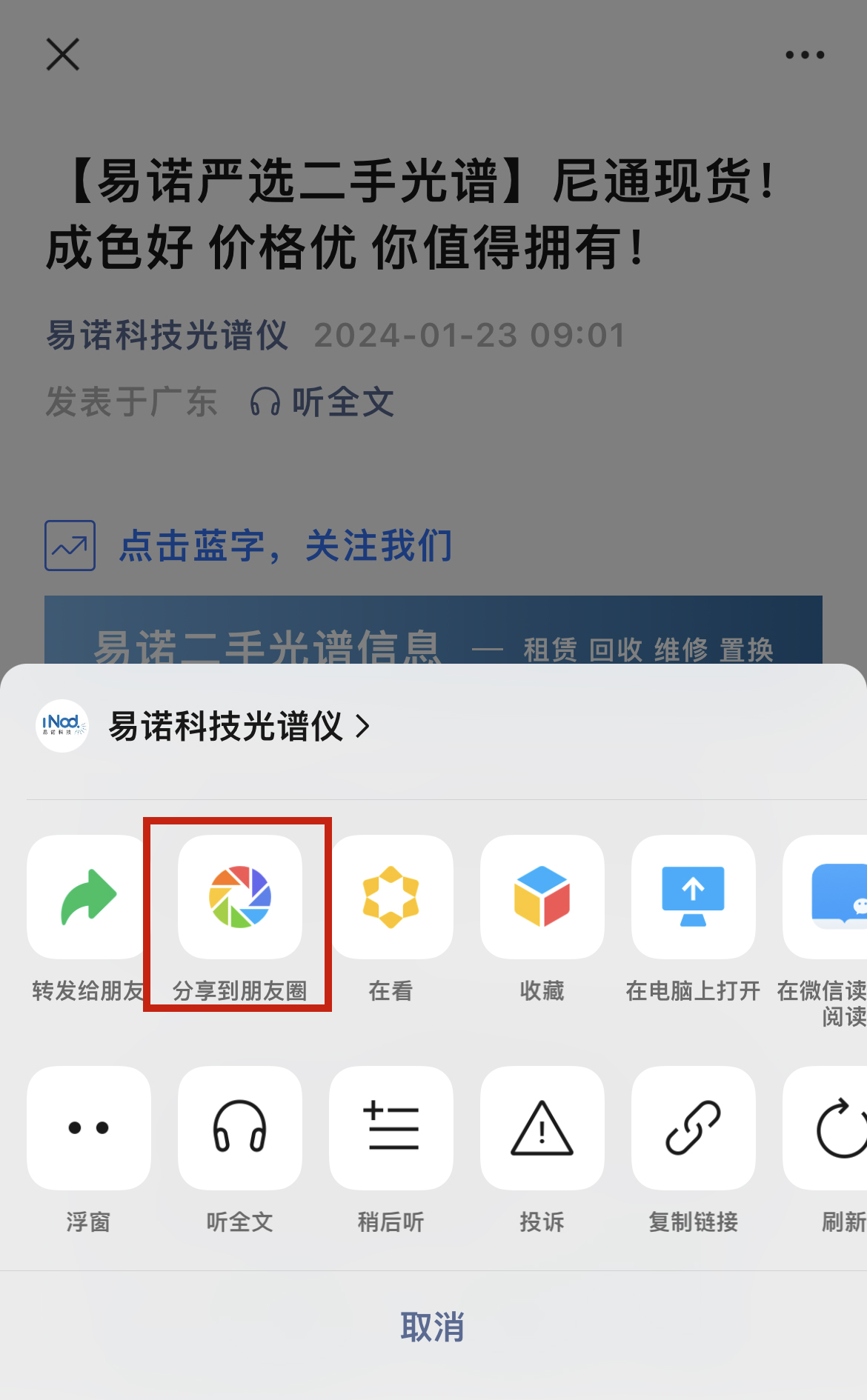Save article with 收藏
The height and width of the screenshot is (1400, 867).
pyautogui.click(x=542, y=897)
